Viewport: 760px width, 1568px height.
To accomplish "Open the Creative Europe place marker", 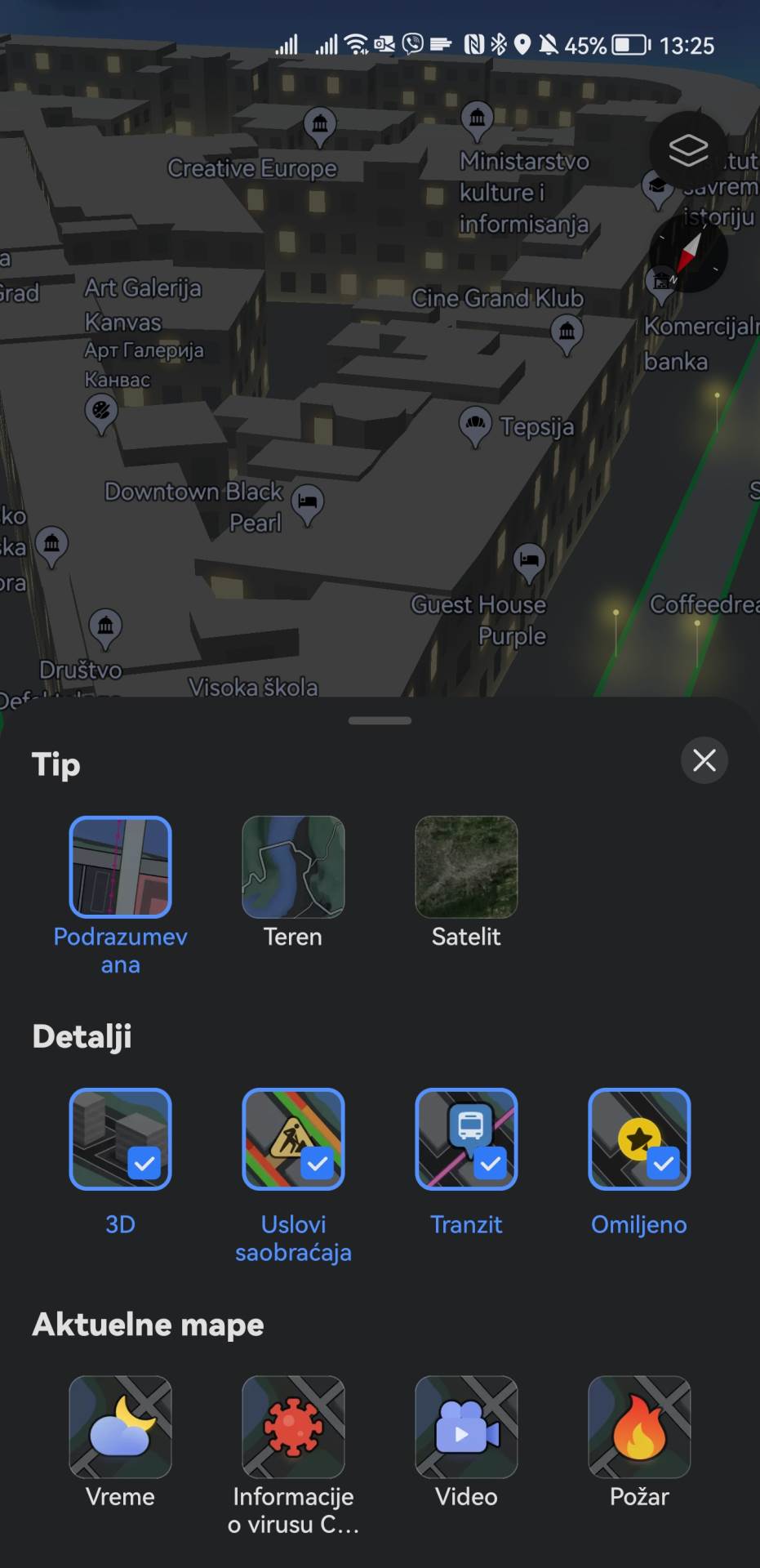I will 320,125.
